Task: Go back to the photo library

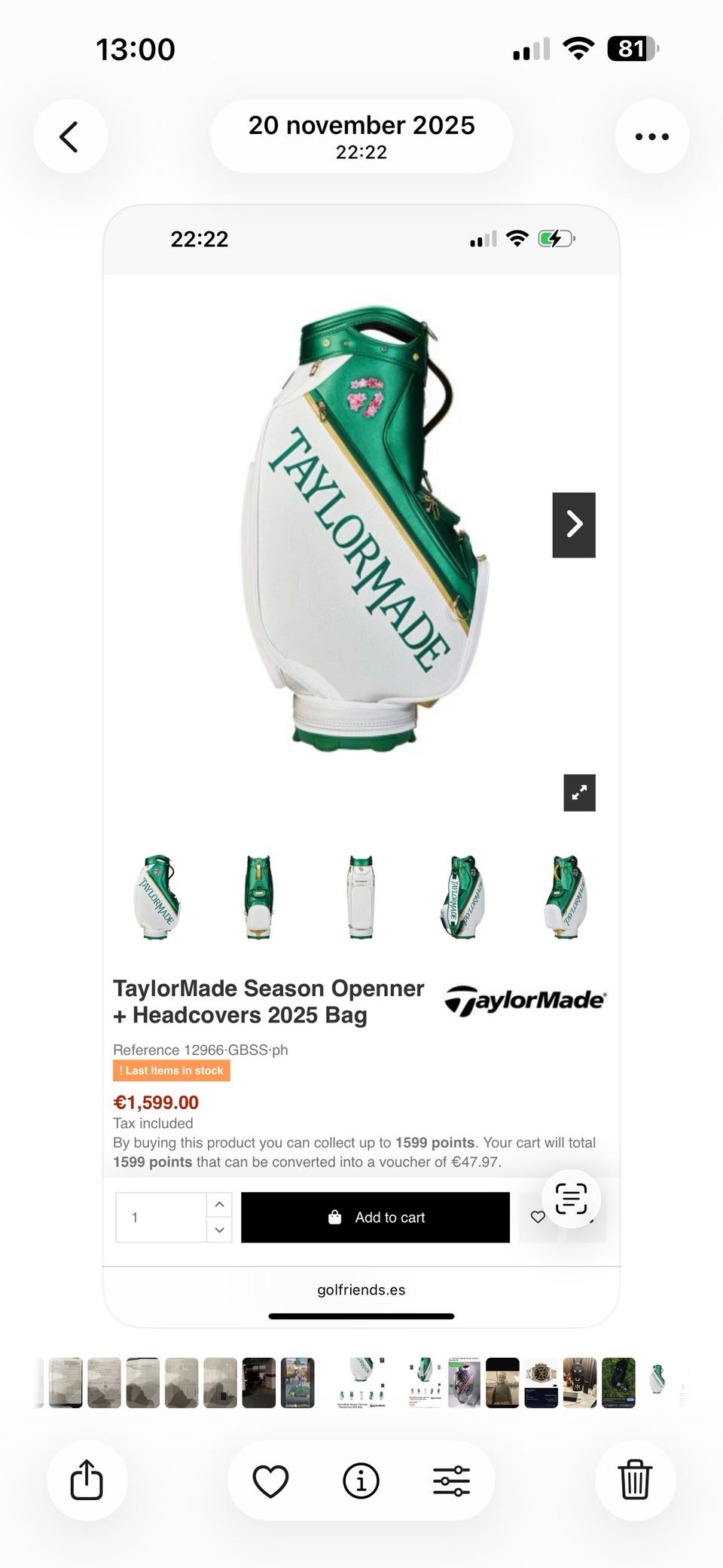Action: point(70,137)
